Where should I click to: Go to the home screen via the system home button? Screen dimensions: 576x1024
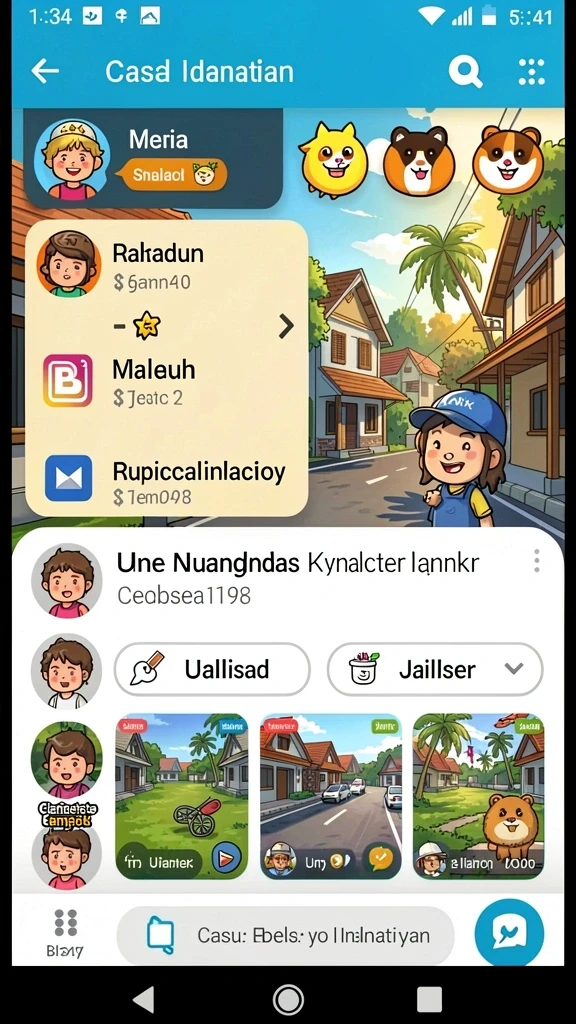point(288,999)
